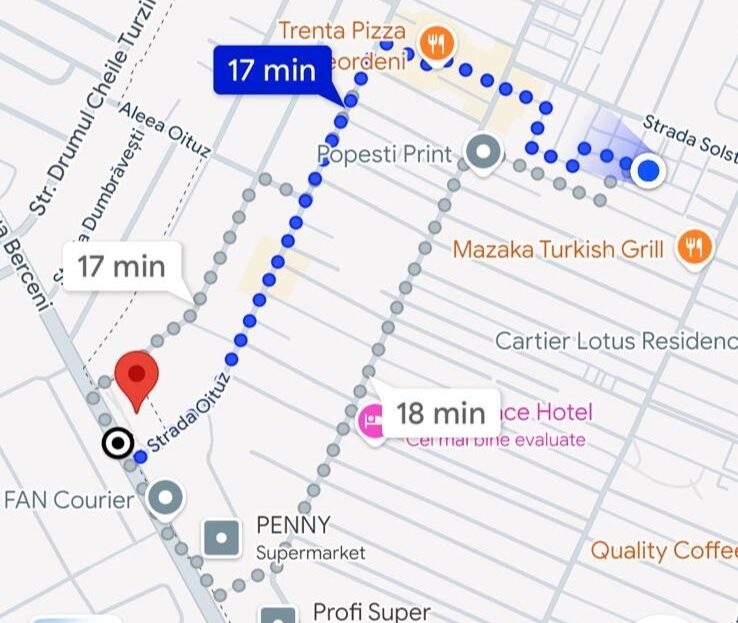
Task: Tap the red destination pin
Action: pos(137,379)
